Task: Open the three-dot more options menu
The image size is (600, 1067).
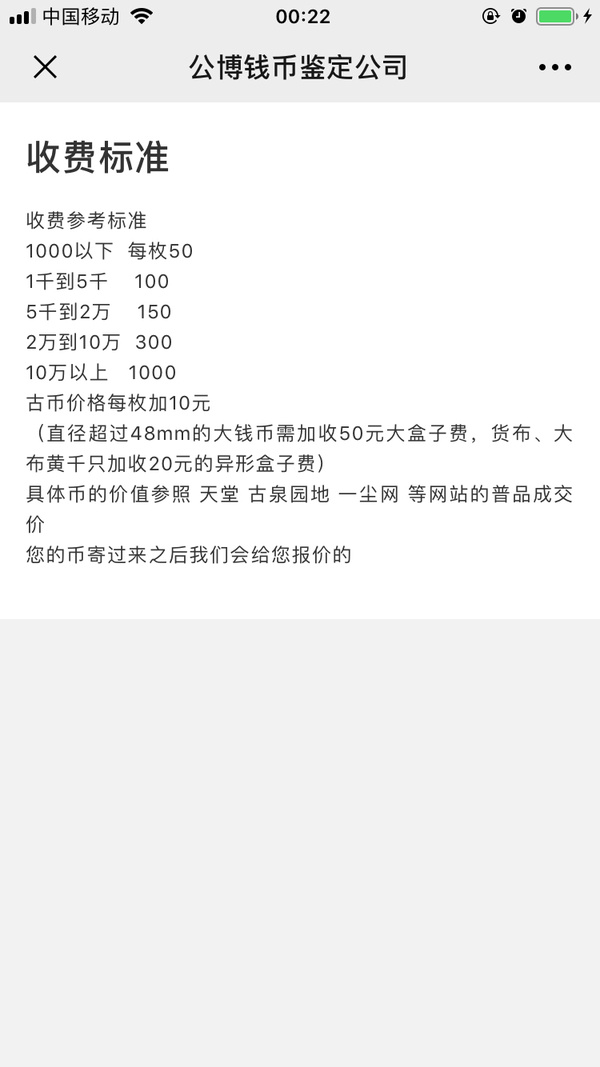Action: [x=555, y=67]
